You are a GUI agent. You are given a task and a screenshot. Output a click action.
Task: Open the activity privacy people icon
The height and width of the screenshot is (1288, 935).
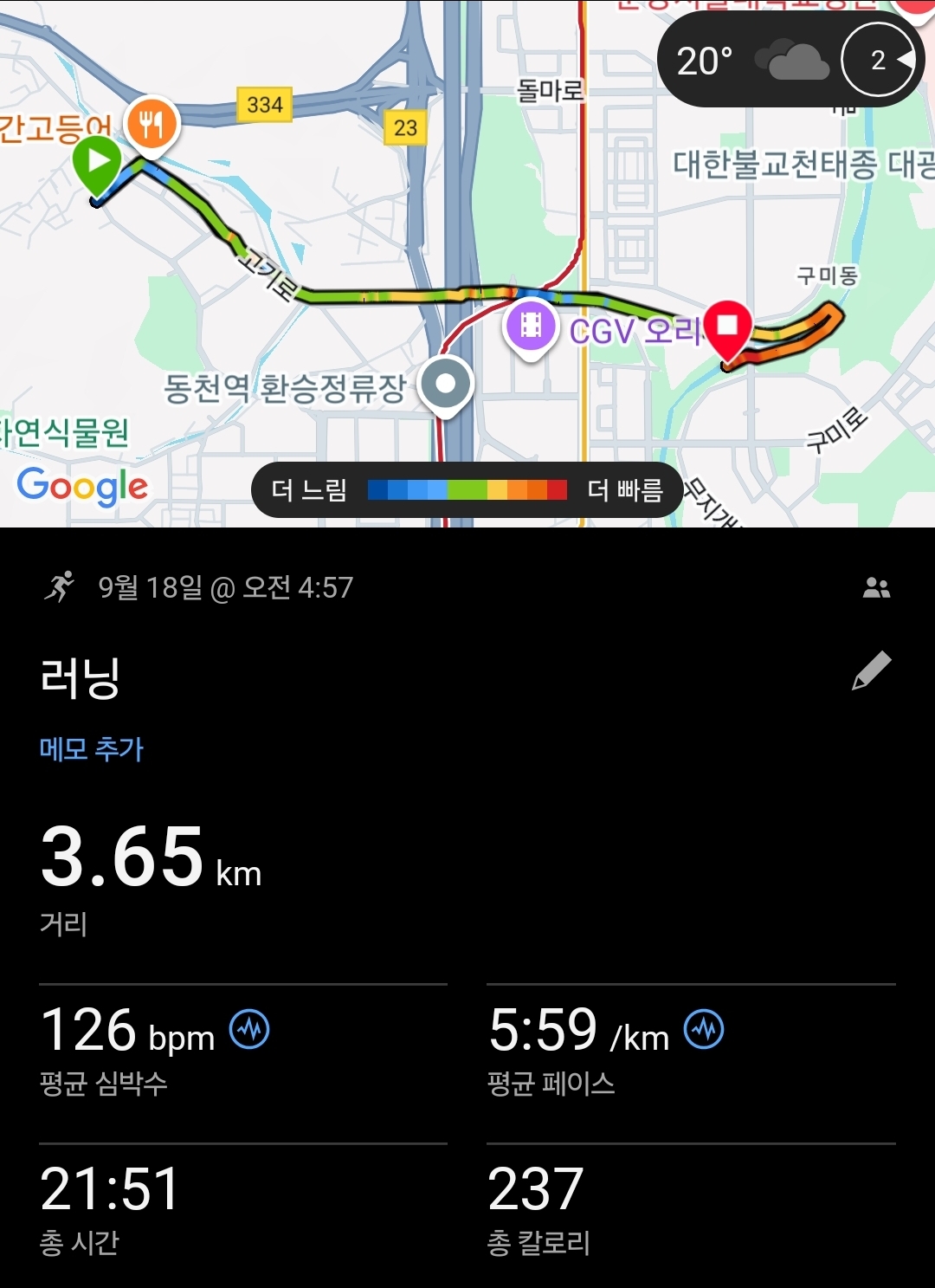[x=876, y=588]
